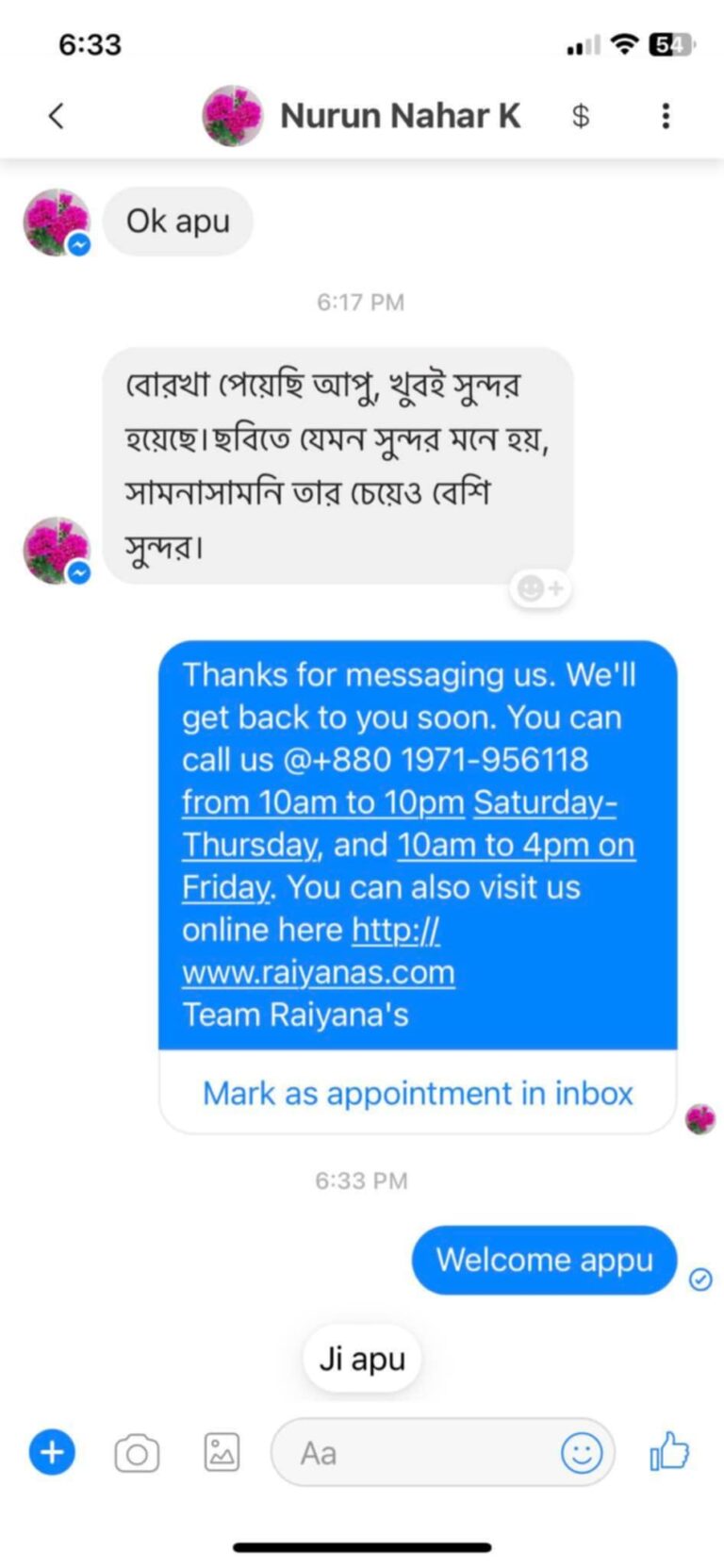Open the three-dot overflow menu
The height and width of the screenshot is (1568, 724).
point(666,116)
